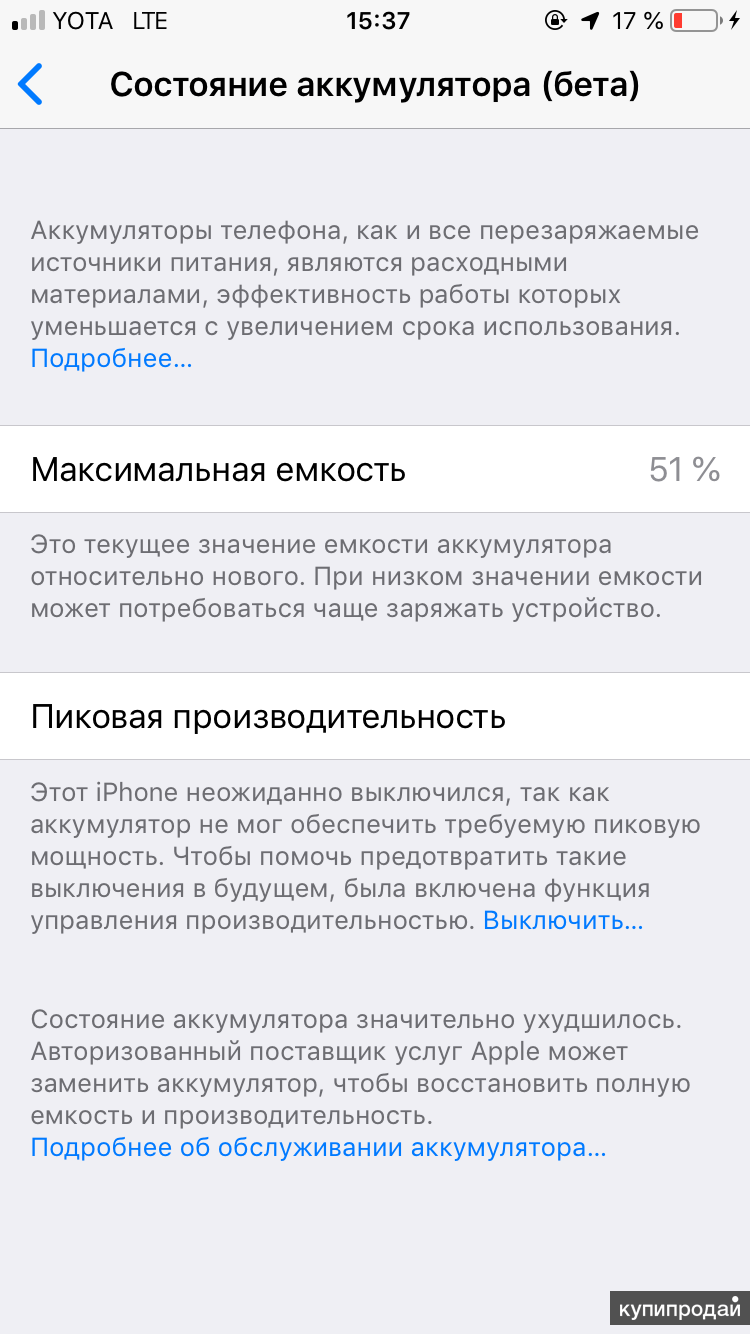Go back from battery health screen
The image size is (750, 1334).
pyautogui.click(x=32, y=85)
